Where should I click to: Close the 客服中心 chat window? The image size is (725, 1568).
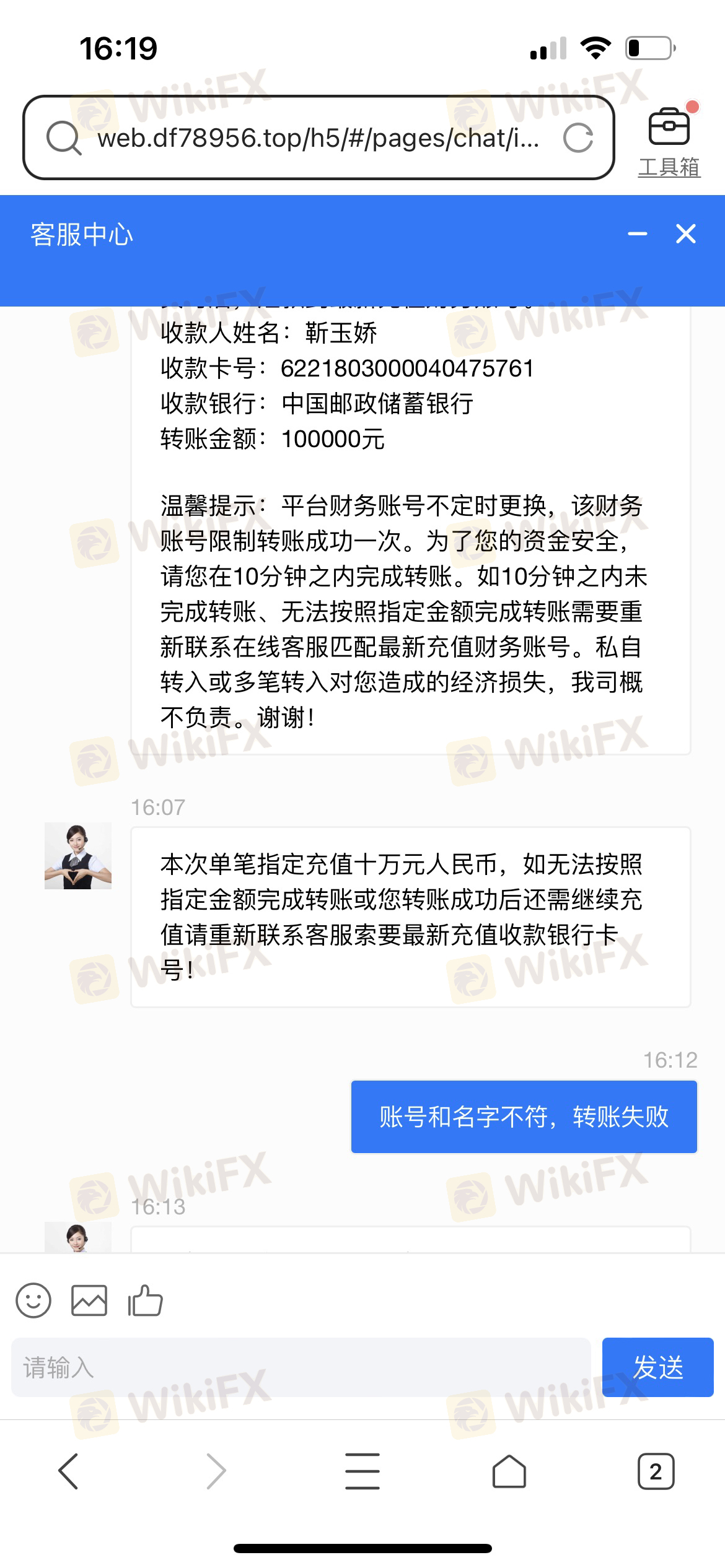(x=686, y=234)
